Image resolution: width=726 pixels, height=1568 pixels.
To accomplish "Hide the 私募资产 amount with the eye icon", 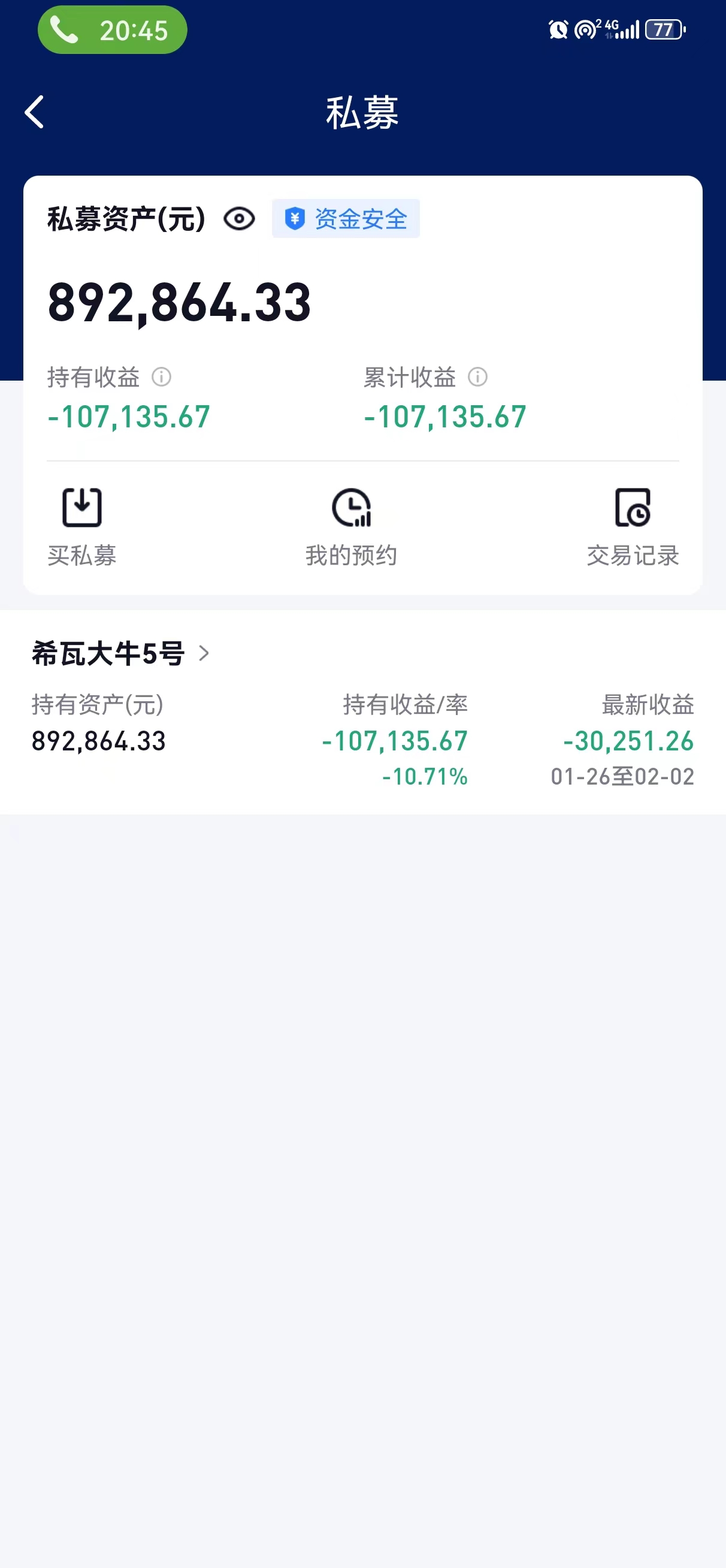I will coord(239,219).
